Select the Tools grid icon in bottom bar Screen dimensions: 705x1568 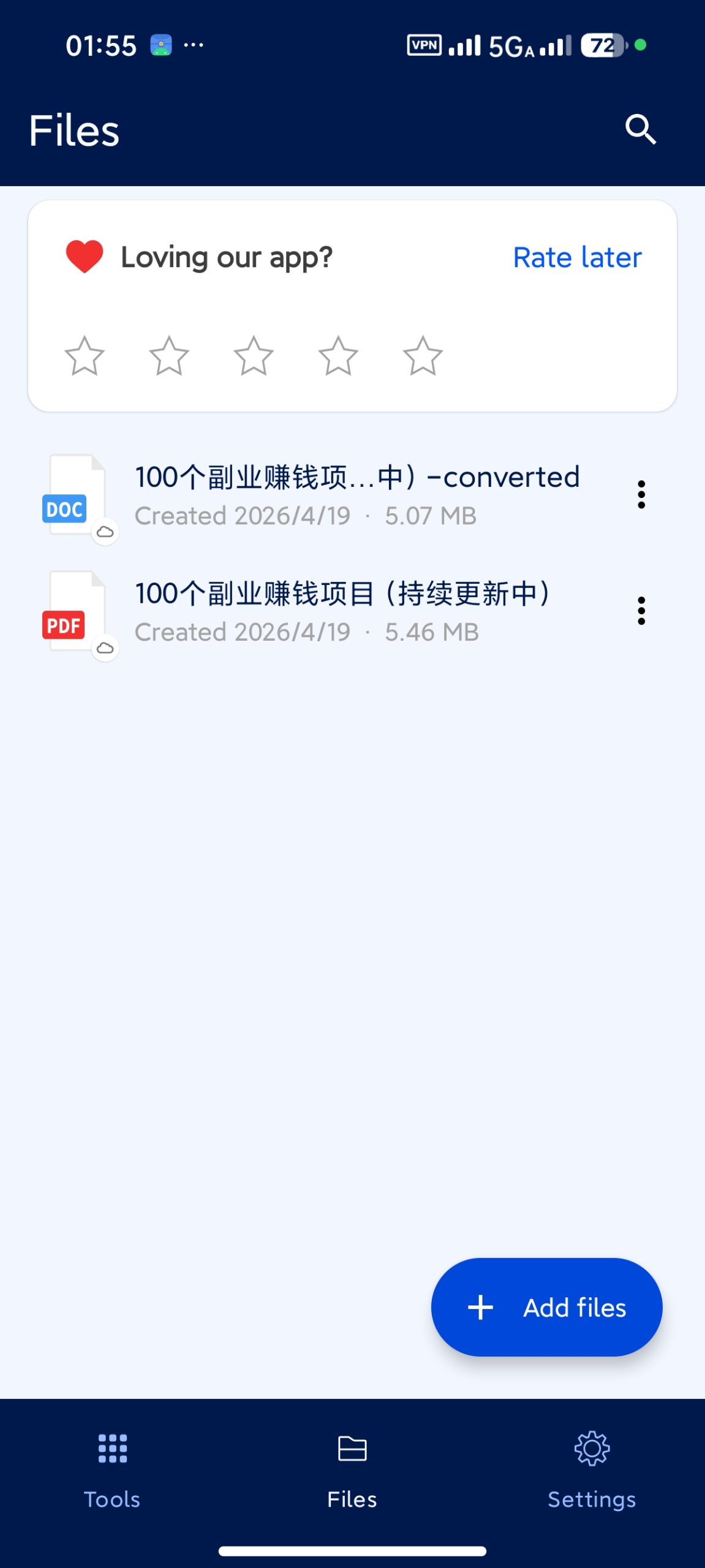pos(112,1449)
